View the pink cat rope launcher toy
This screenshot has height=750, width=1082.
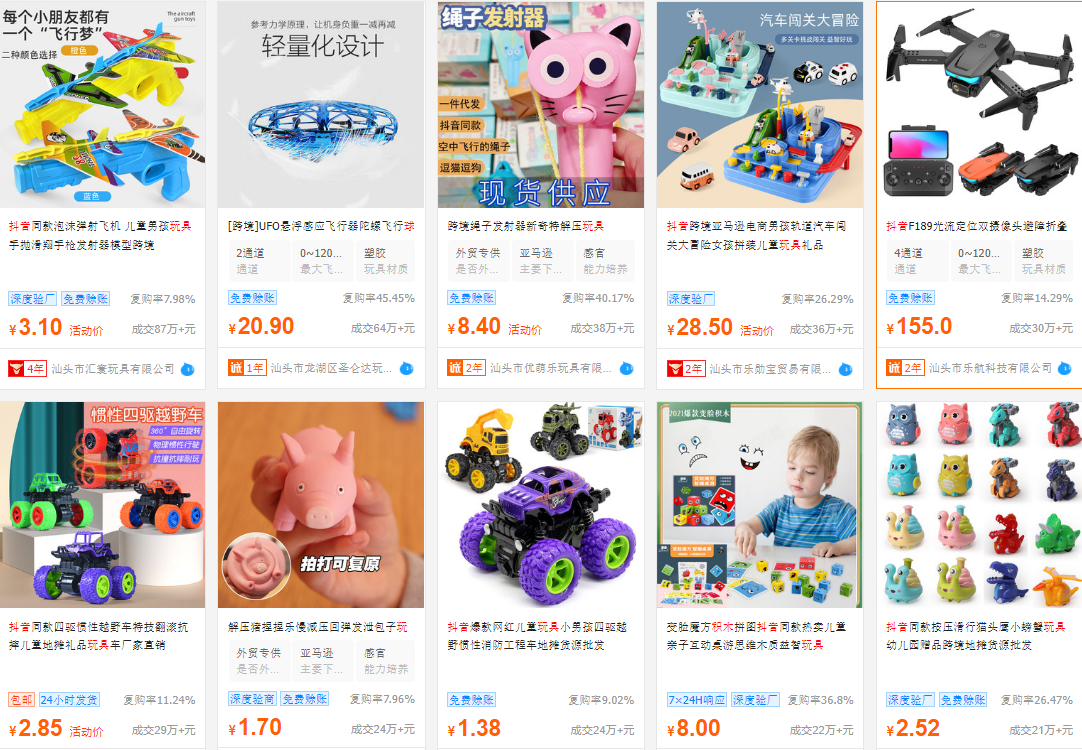pyautogui.click(x=540, y=104)
